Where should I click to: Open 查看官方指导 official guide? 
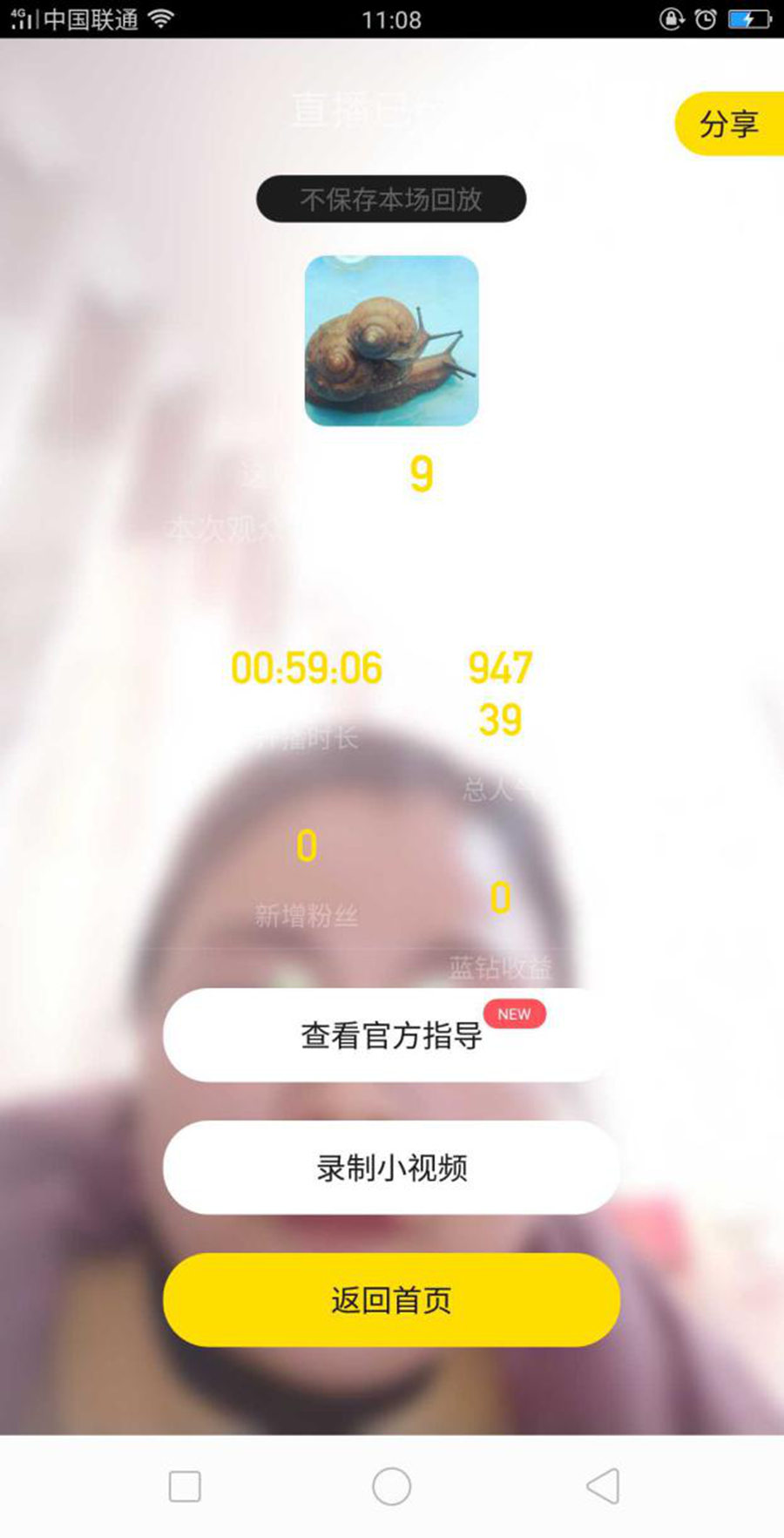click(391, 1035)
